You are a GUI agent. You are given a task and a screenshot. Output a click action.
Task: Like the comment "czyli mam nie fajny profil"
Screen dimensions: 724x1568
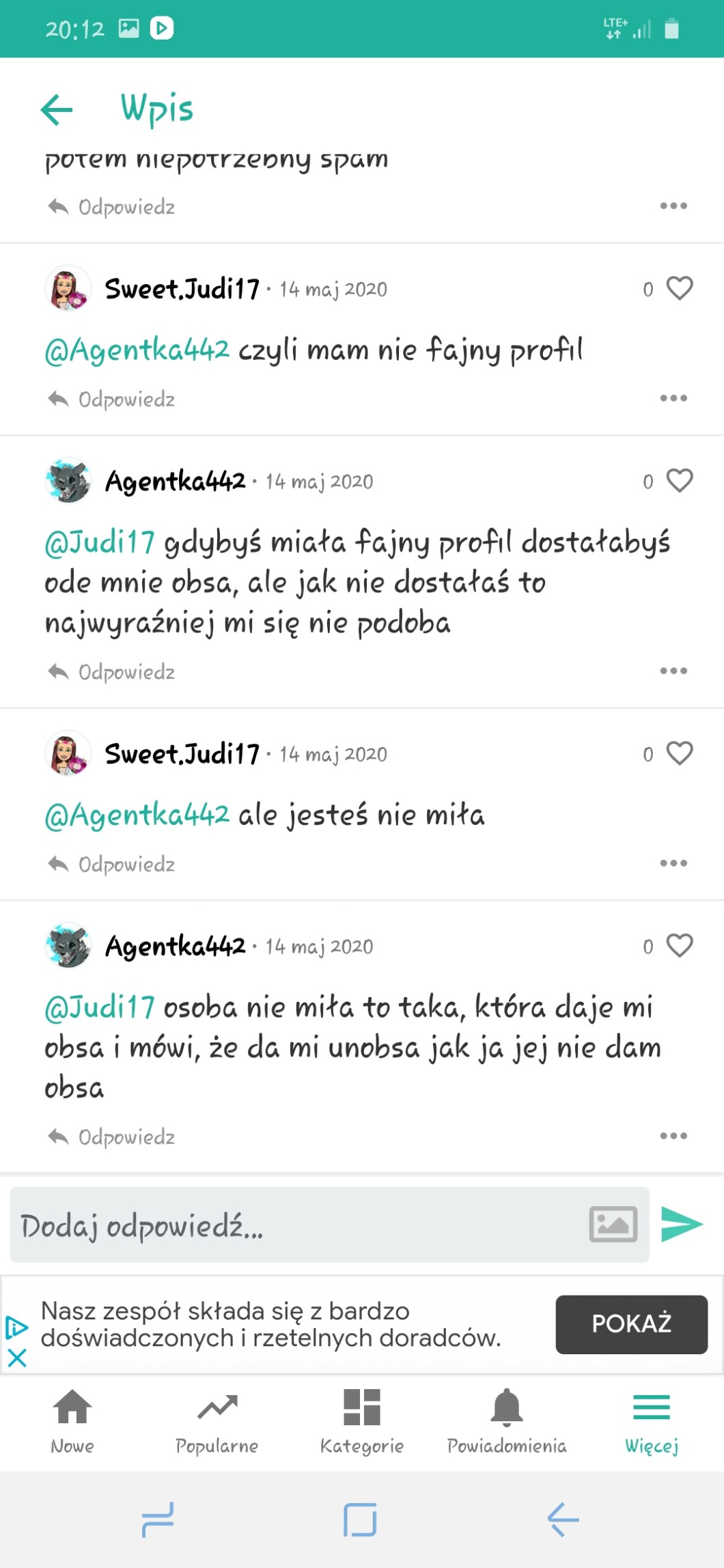pyautogui.click(x=679, y=289)
